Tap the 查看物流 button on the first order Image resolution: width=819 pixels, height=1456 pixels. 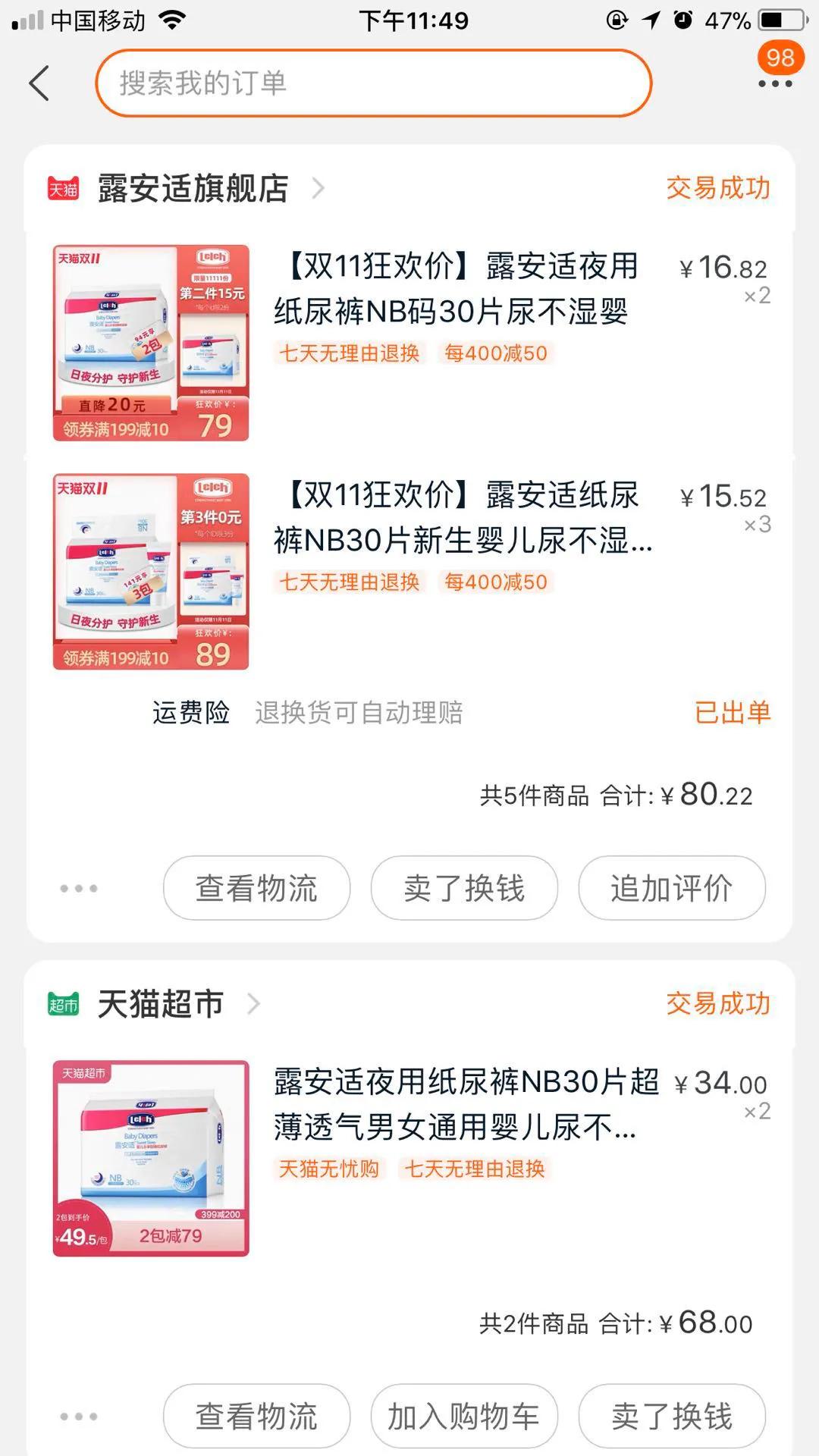point(256,887)
